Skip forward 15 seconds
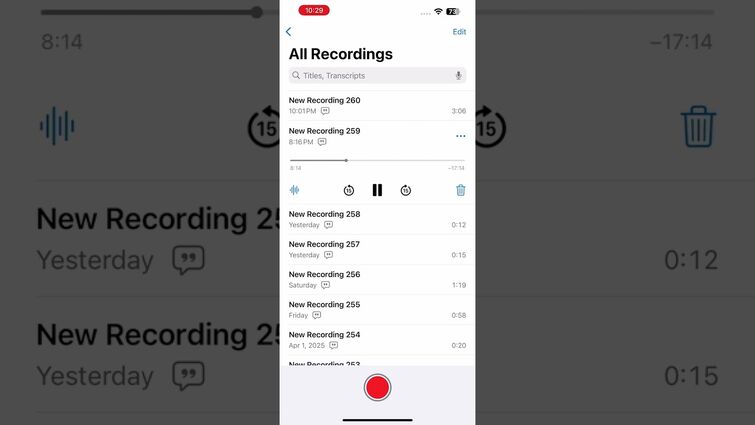 (406, 190)
